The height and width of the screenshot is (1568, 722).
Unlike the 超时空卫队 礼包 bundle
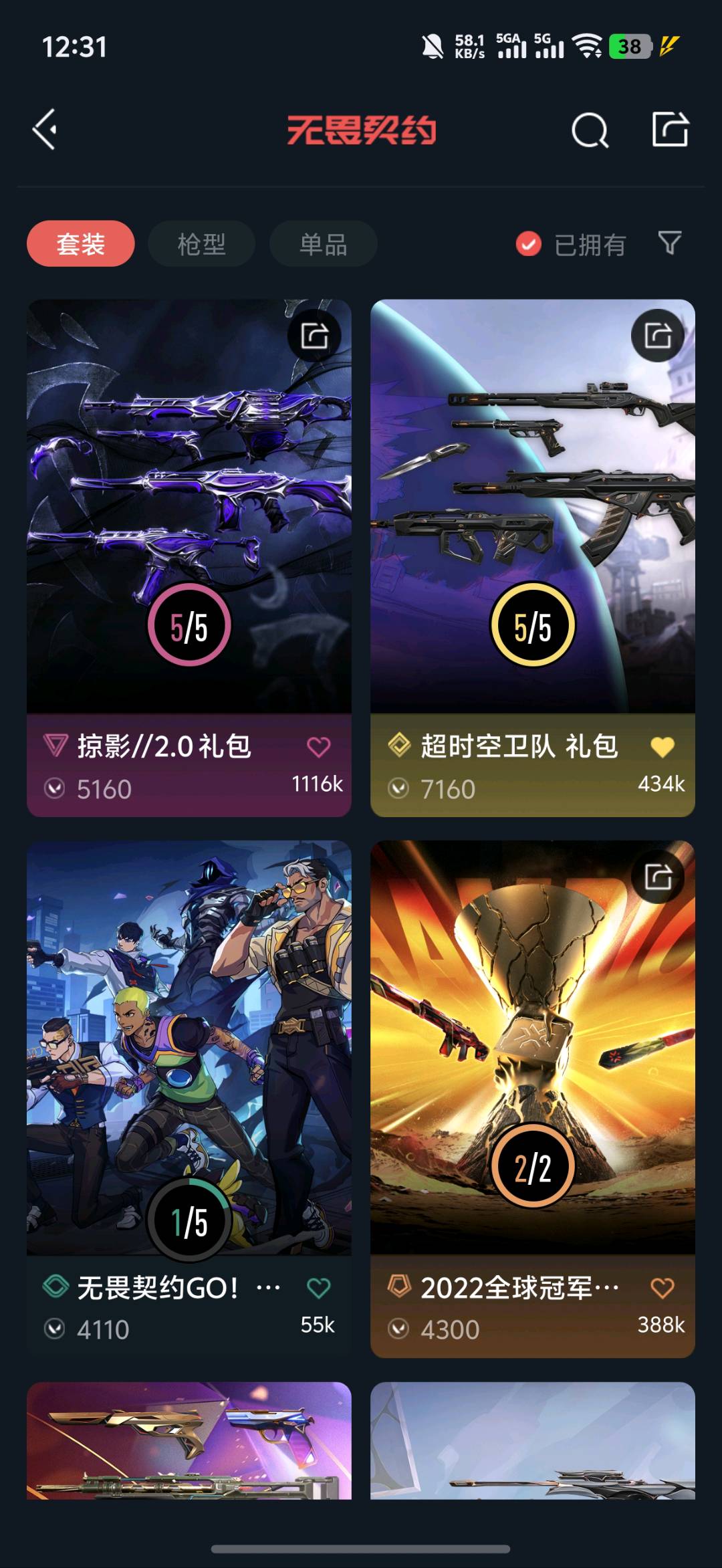pyautogui.click(x=662, y=747)
